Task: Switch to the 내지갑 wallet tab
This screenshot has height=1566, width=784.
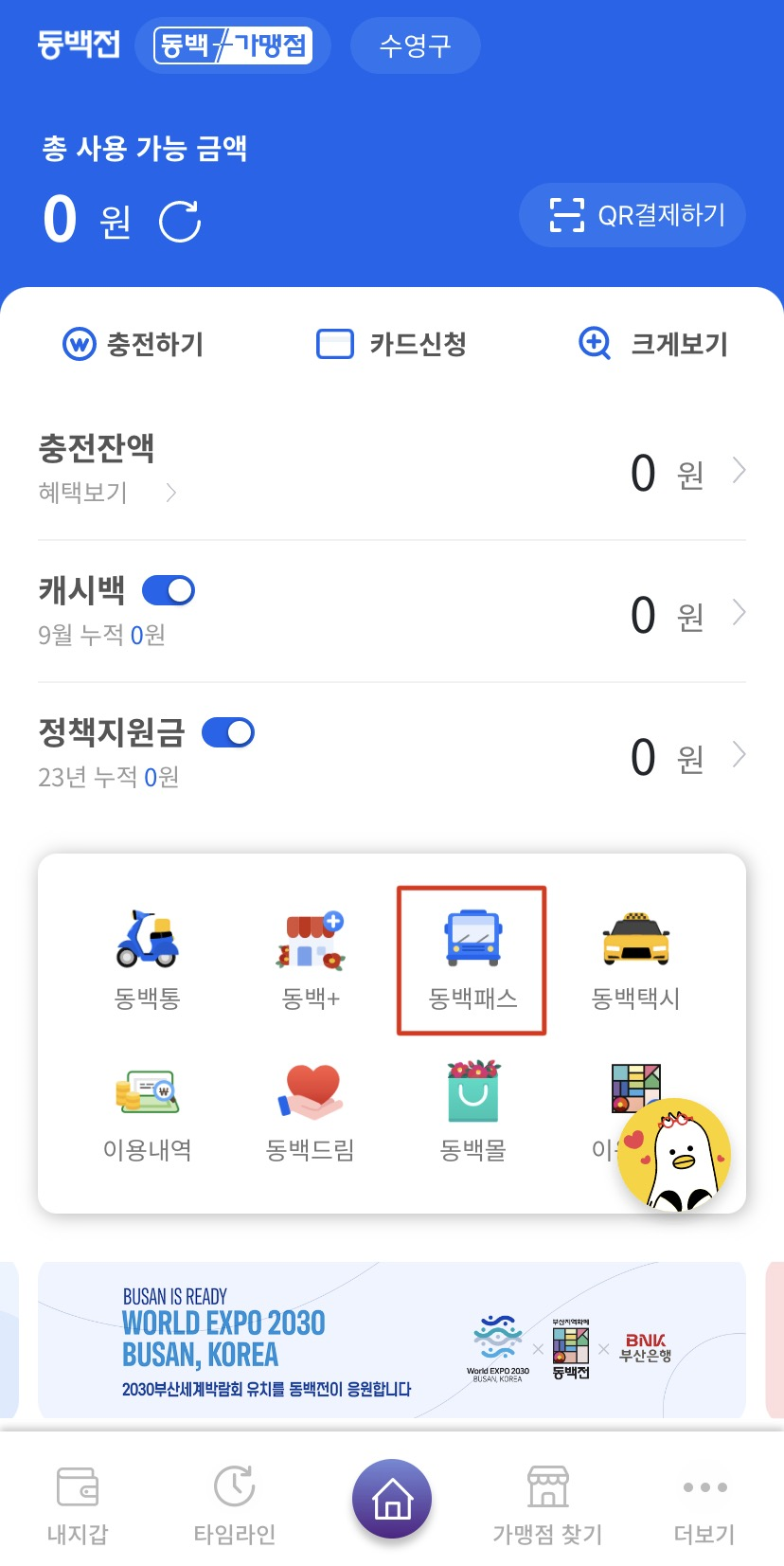Action: [78, 1506]
